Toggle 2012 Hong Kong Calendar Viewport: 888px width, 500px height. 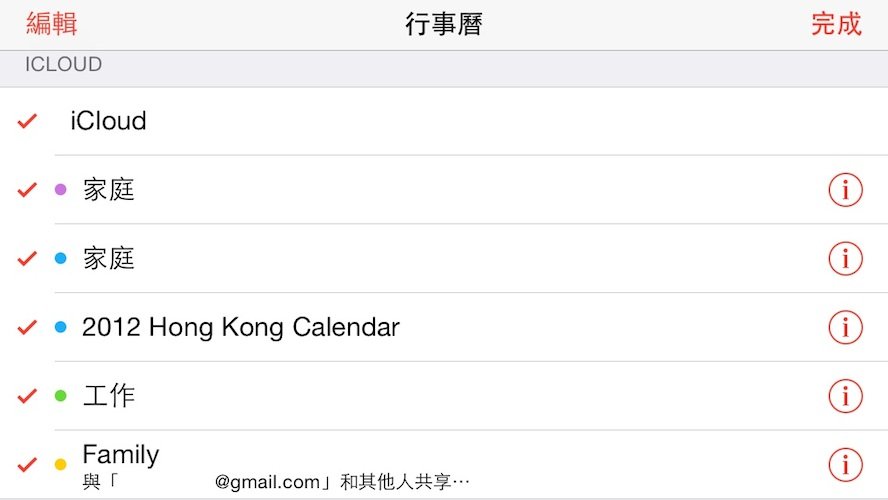point(240,327)
